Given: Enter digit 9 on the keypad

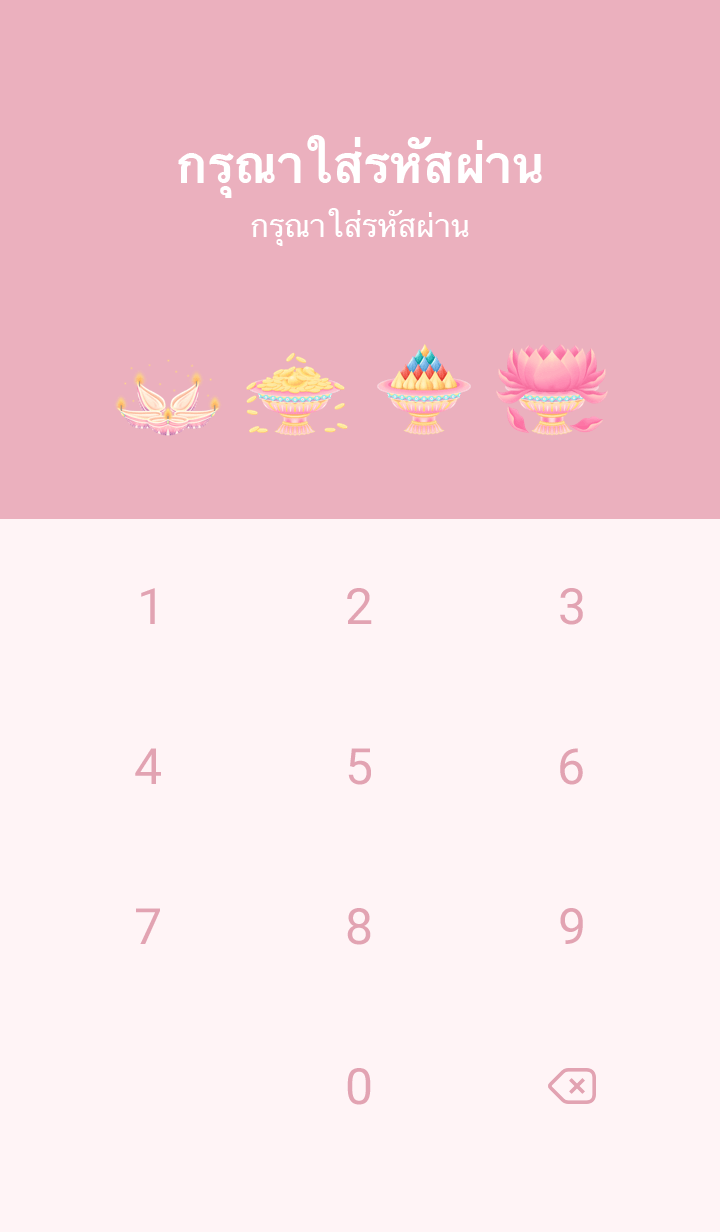Looking at the screenshot, I should point(571,927).
